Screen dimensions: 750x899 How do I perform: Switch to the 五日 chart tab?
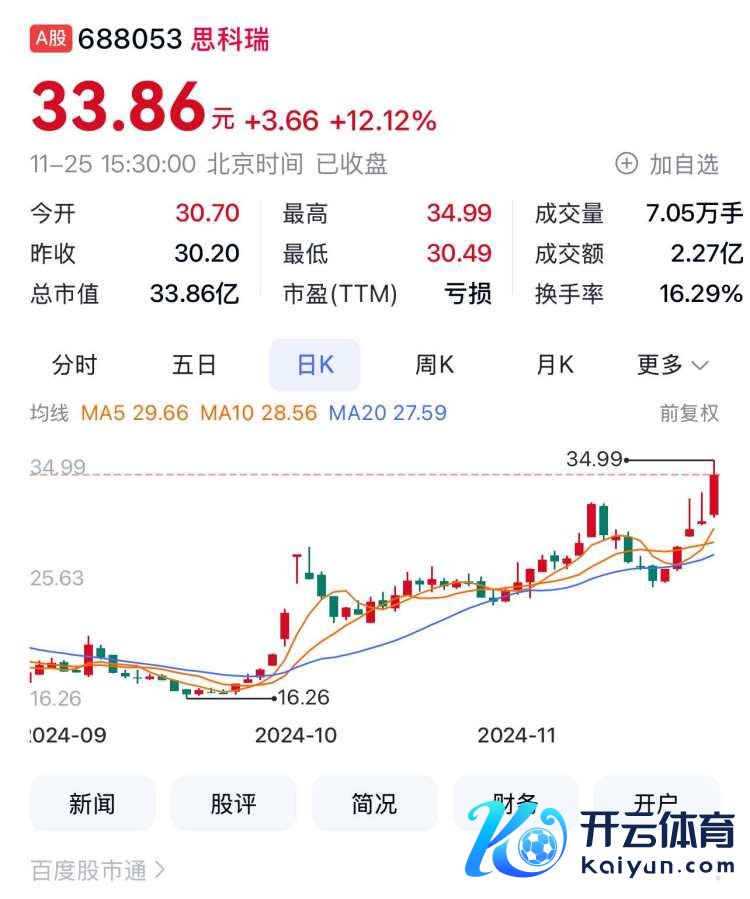coord(194,365)
